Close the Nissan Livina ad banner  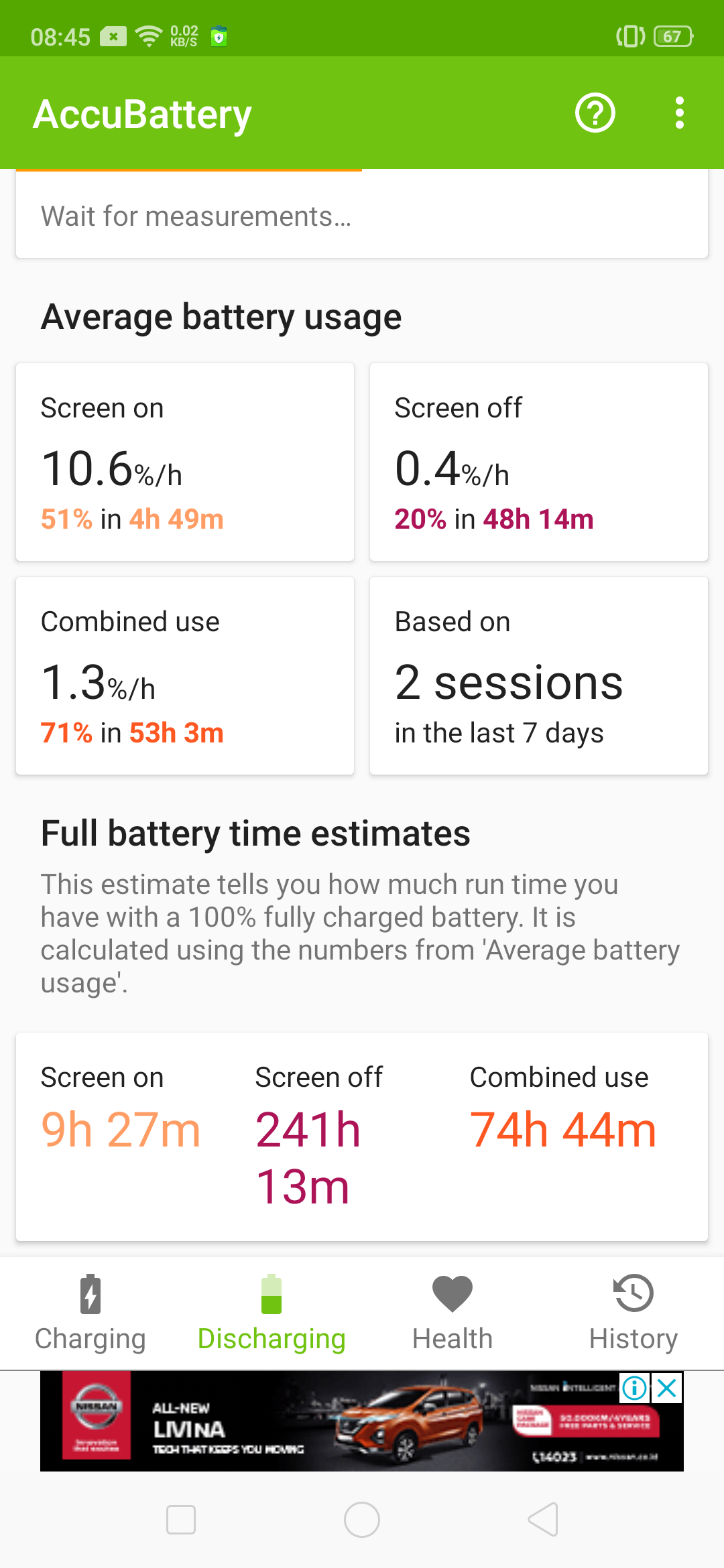coord(668,1388)
